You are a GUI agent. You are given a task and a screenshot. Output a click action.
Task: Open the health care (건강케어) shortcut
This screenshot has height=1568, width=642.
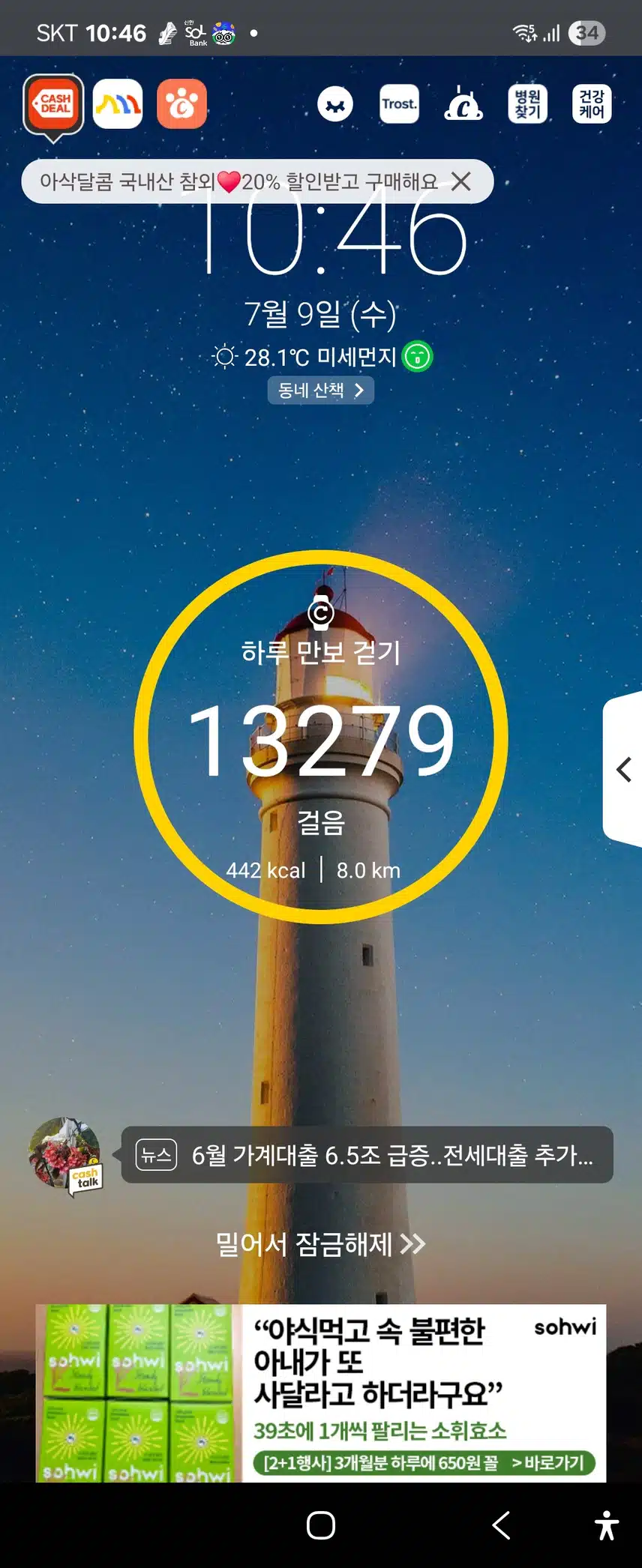592,104
